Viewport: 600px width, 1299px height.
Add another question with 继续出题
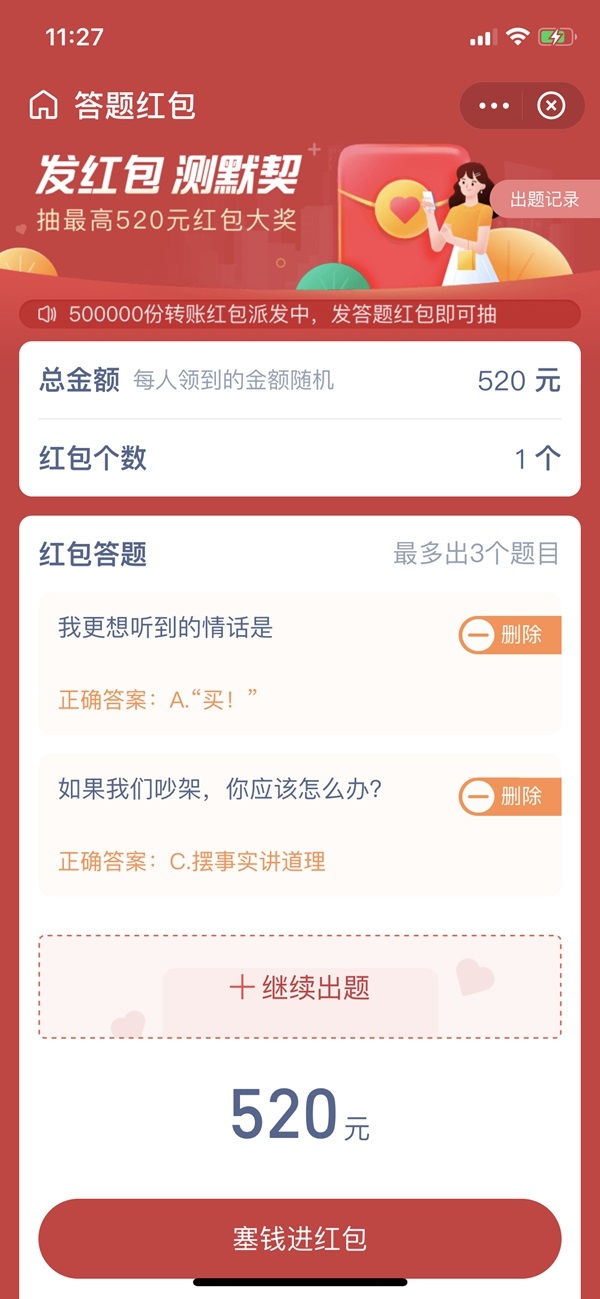[x=300, y=987]
